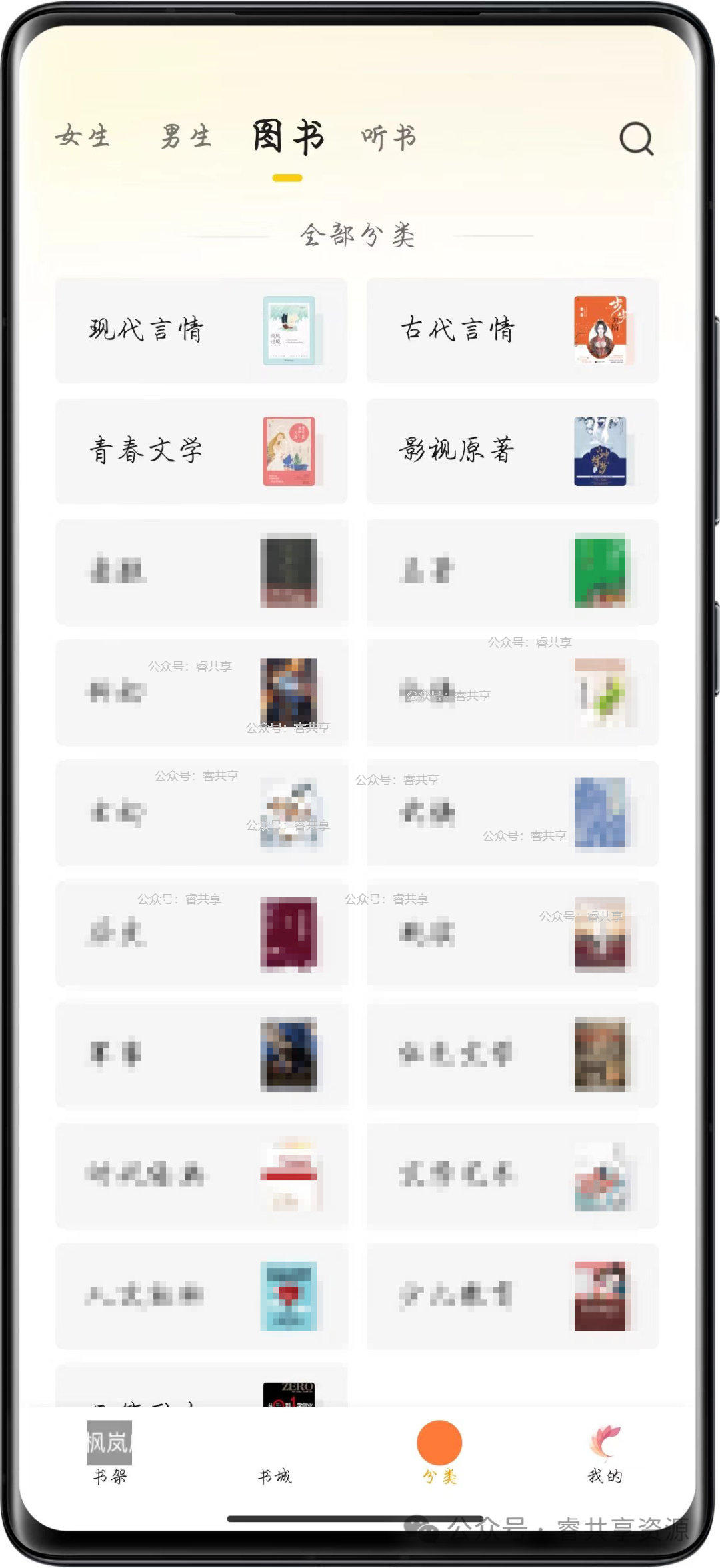Image resolution: width=720 pixels, height=1568 pixels.
Task: Tap the 分类 bottom tab
Action: click(439, 1453)
